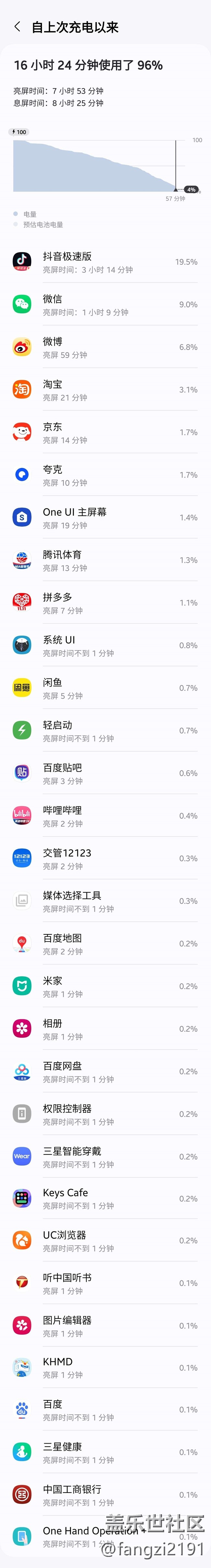Go back from 自上次充电以来 page
211x1568 pixels.
click(x=17, y=27)
